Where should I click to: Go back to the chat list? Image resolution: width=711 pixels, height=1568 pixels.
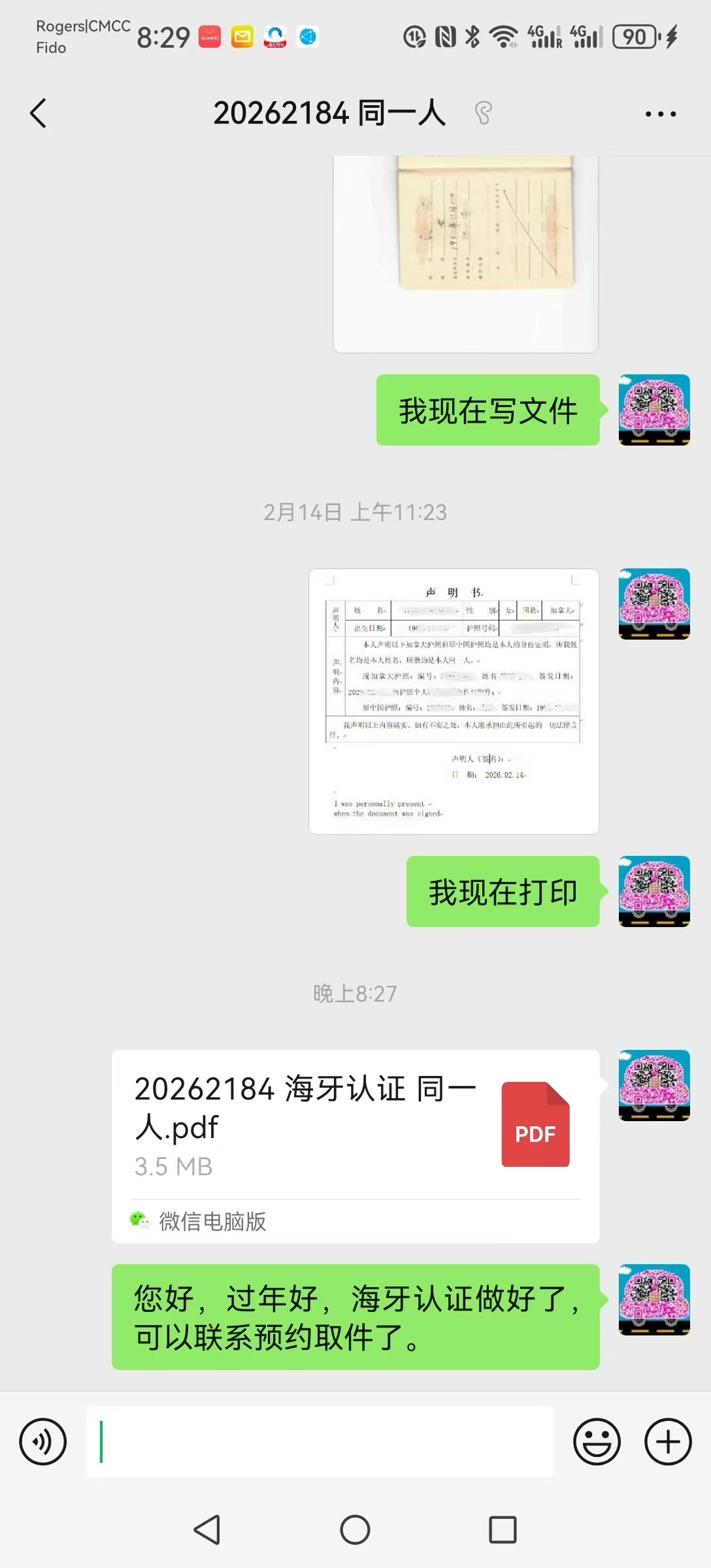click(39, 114)
